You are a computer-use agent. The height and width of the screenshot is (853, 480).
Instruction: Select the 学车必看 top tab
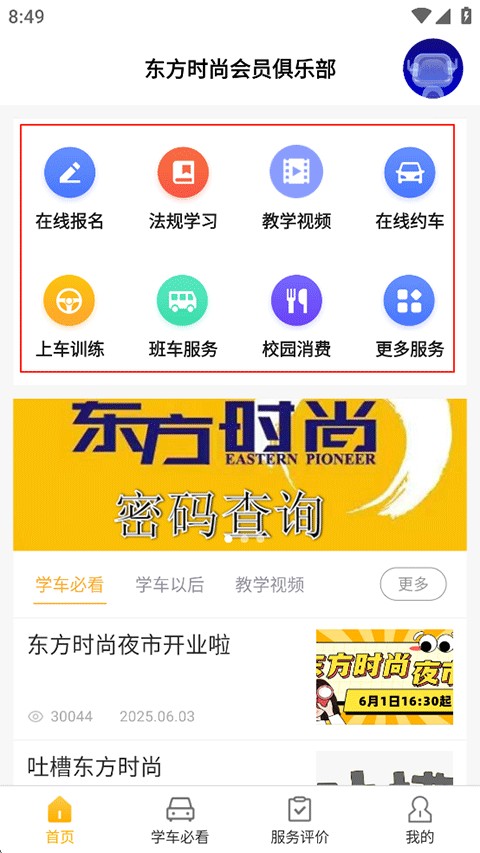point(70,585)
